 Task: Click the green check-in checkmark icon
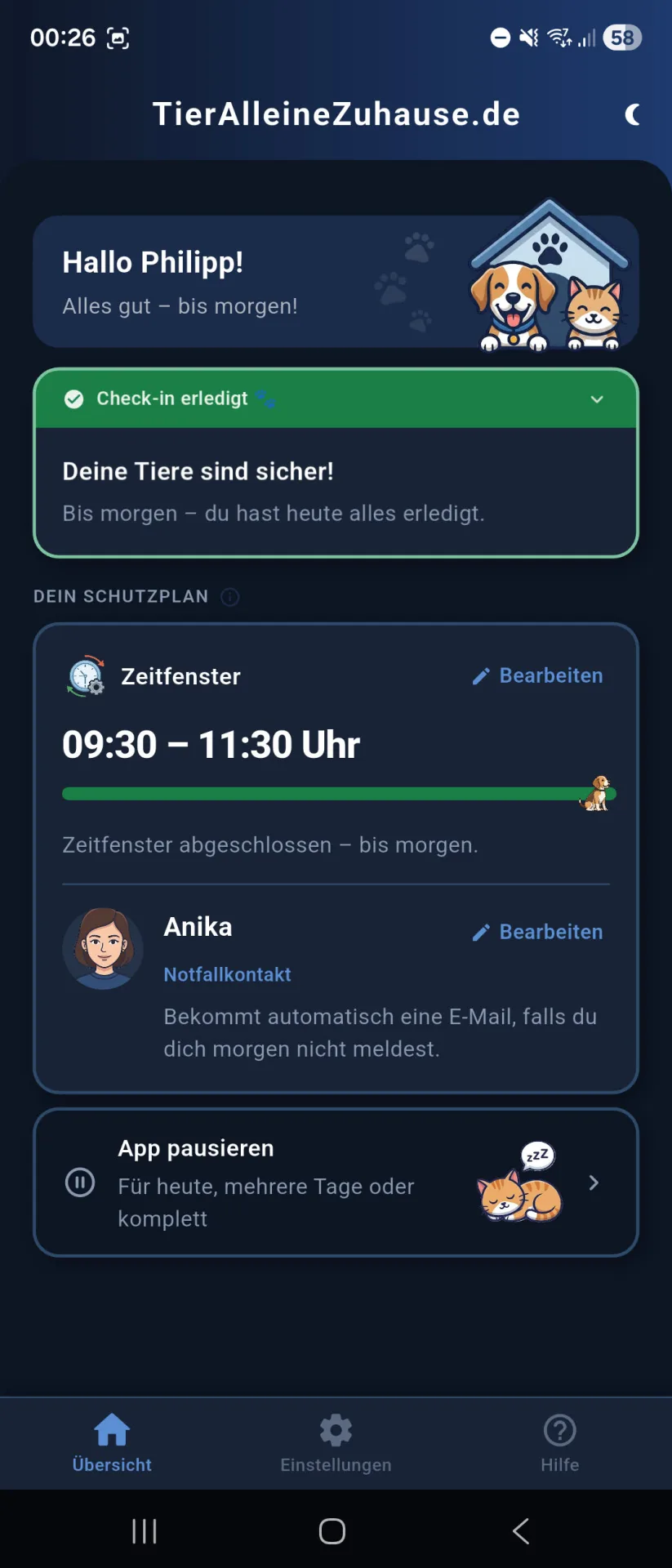[x=74, y=399]
